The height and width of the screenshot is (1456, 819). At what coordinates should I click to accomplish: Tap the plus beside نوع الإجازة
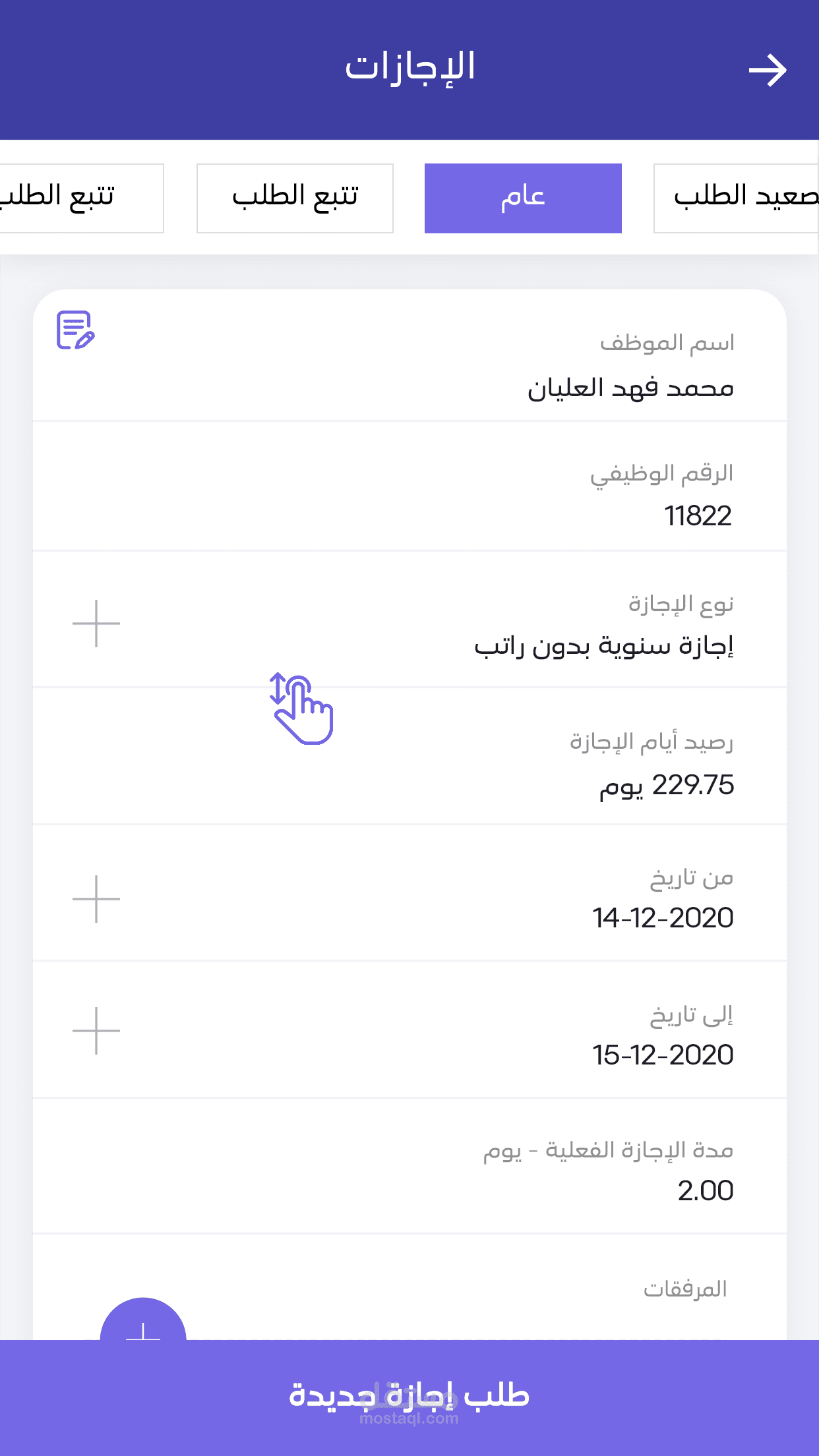pos(96,623)
